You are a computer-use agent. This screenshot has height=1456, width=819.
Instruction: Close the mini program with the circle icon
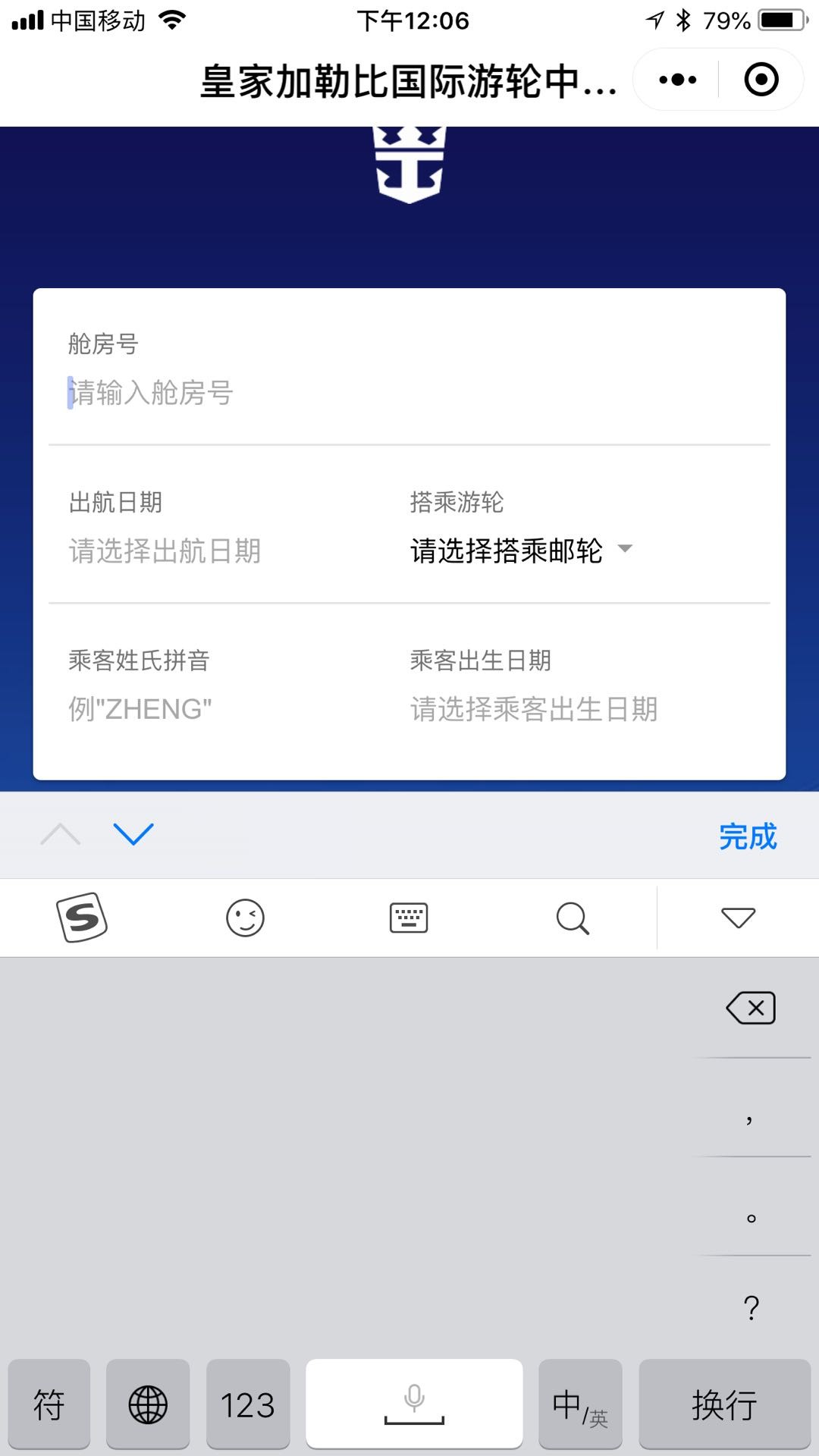(x=761, y=80)
